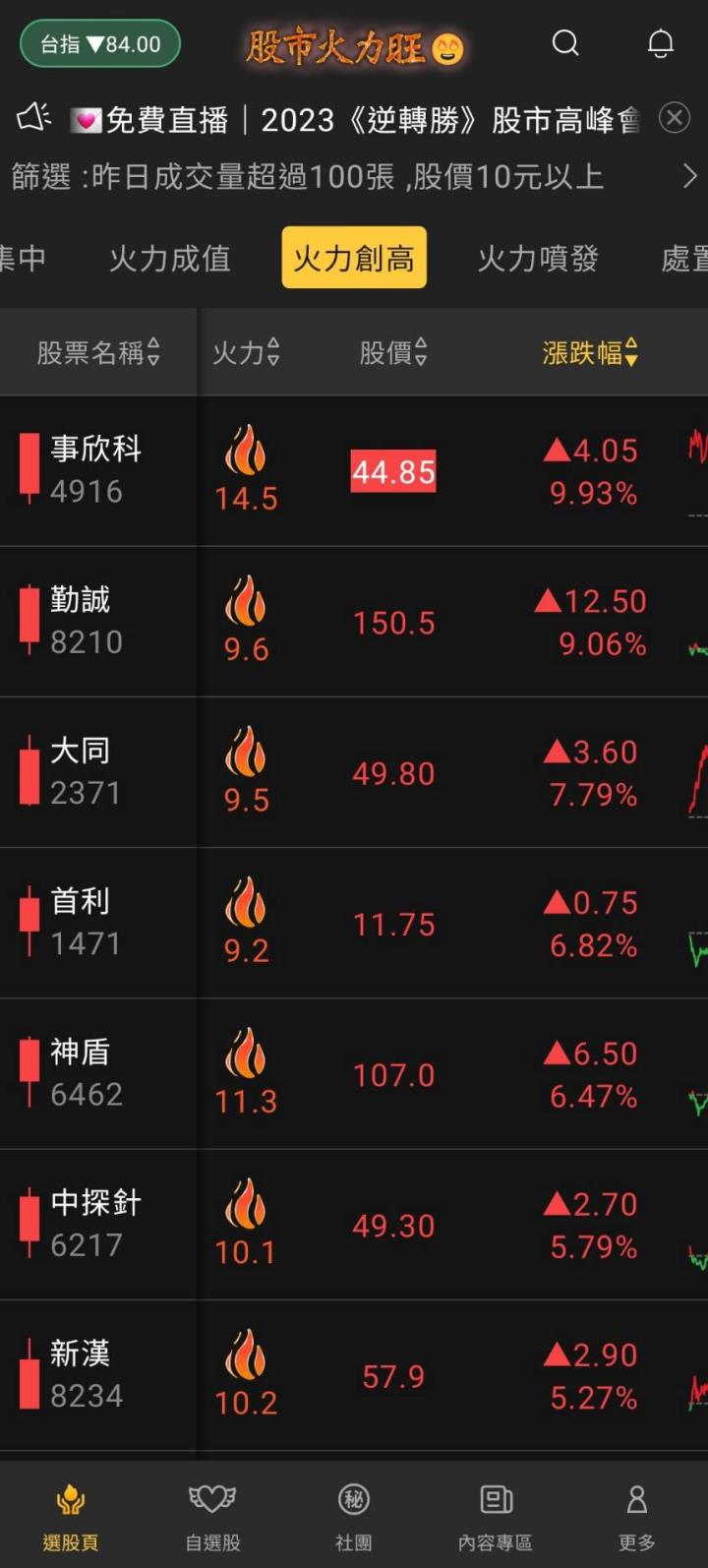Expand the 台指 index dropdown

coord(98,43)
